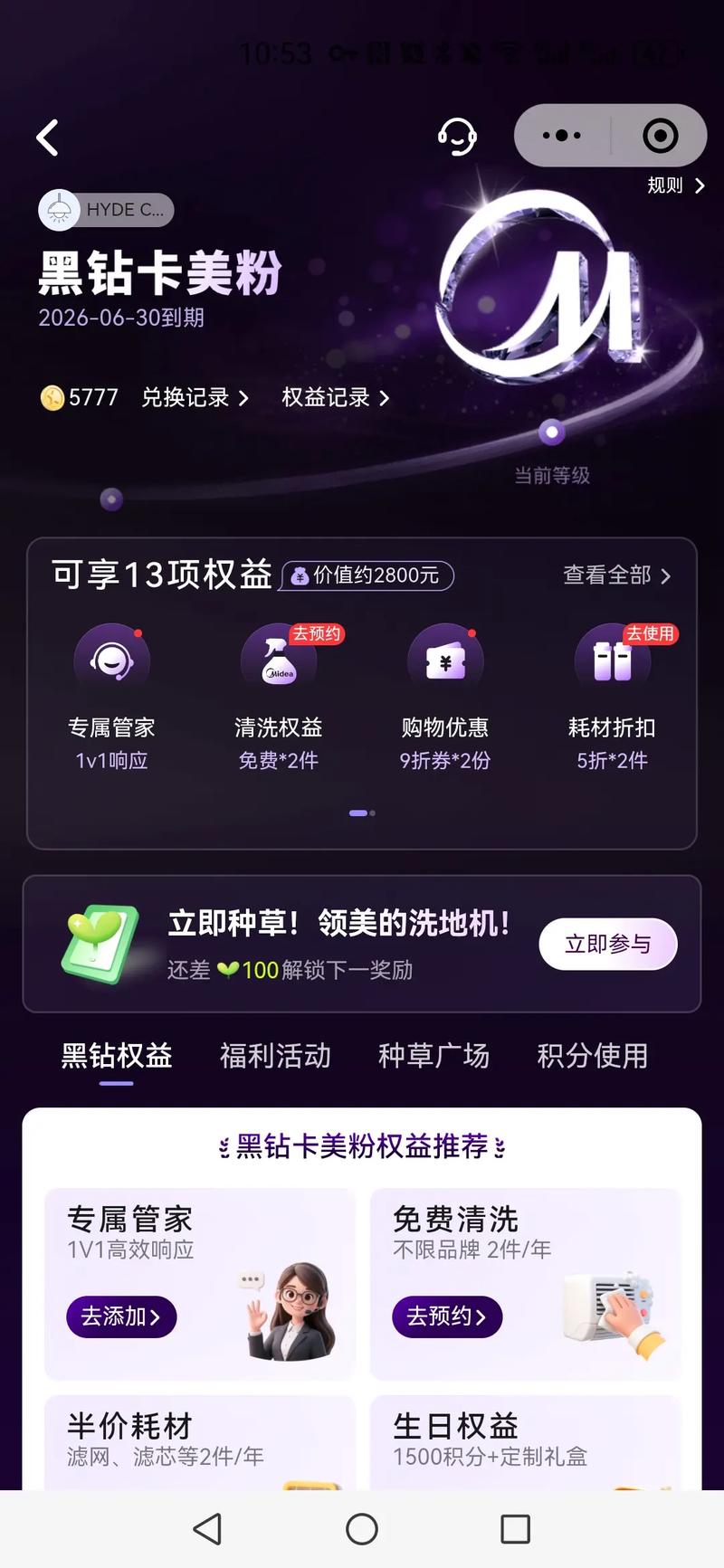Close the mini program with circle button

(x=660, y=136)
